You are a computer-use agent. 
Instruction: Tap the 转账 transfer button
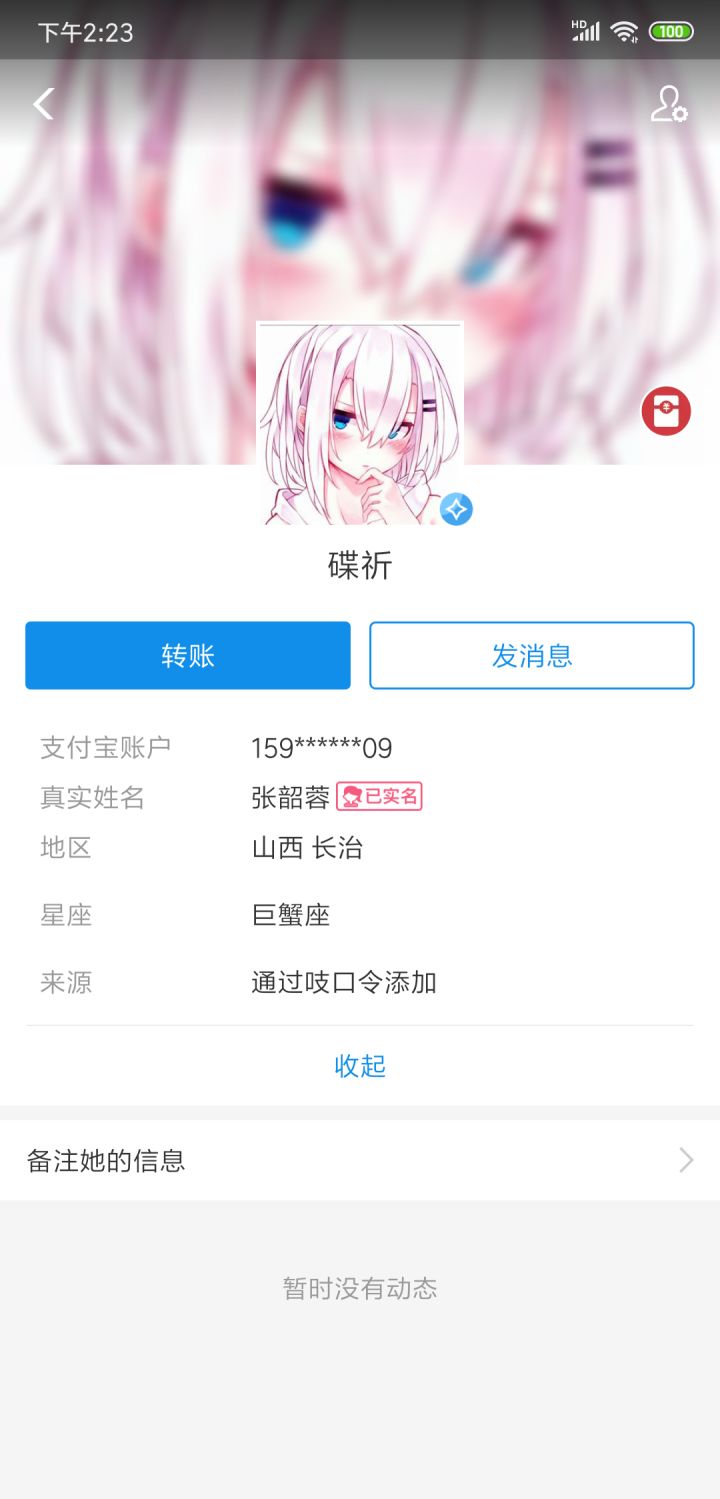pos(187,655)
